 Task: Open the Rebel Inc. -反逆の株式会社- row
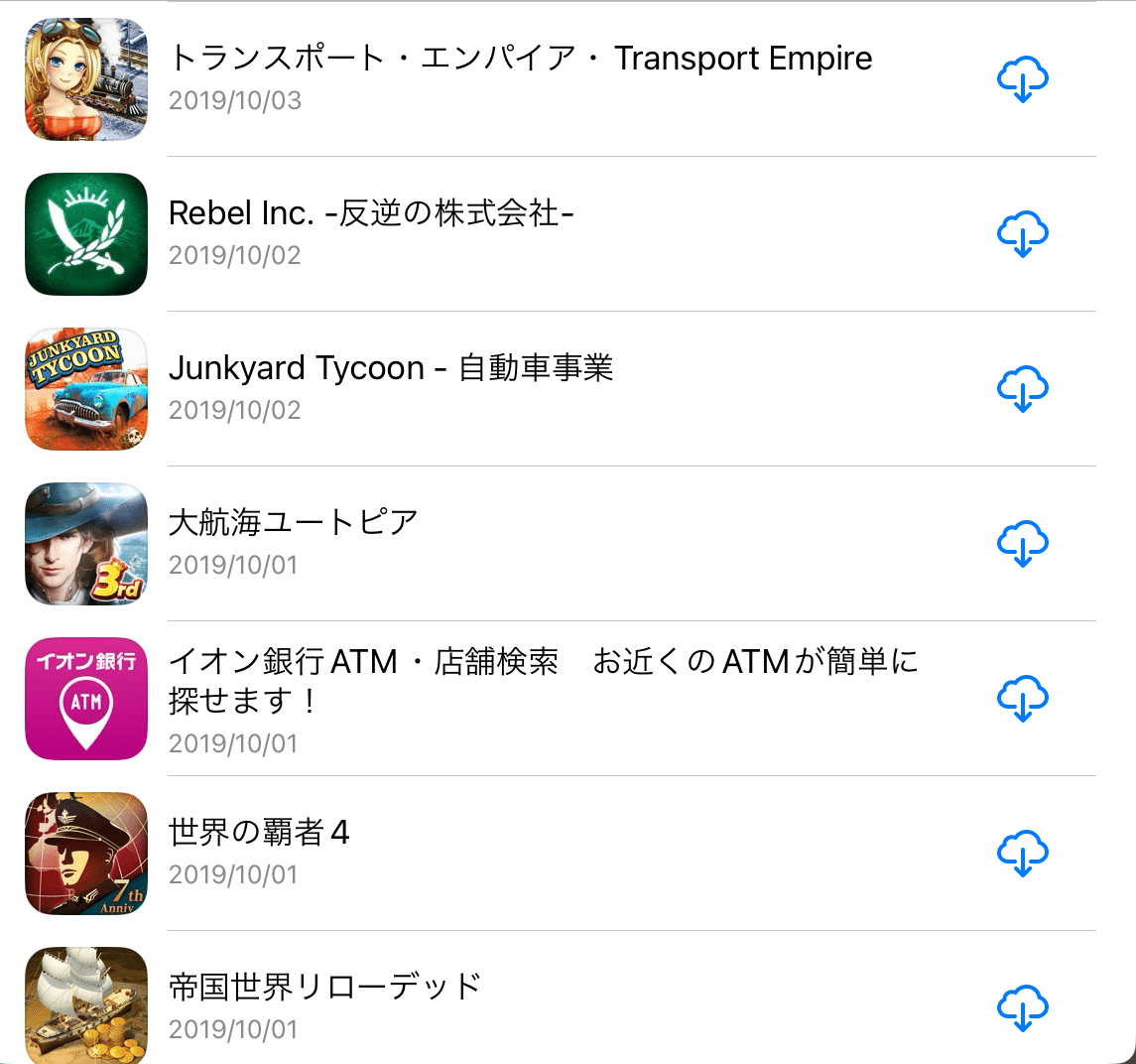point(371,214)
